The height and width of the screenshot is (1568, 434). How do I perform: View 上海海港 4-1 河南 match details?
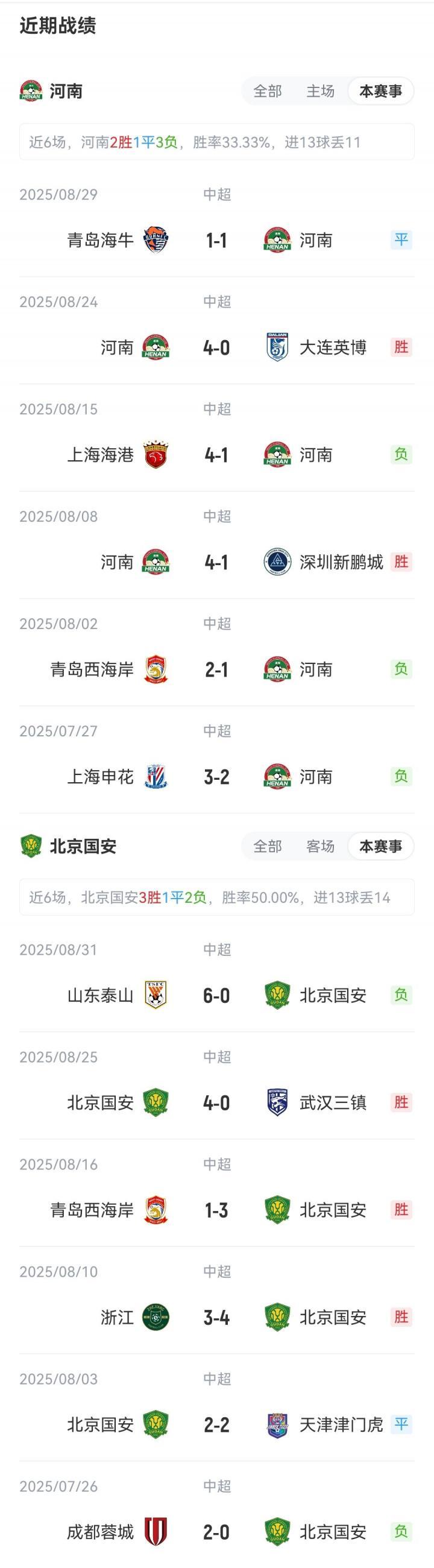(x=216, y=455)
